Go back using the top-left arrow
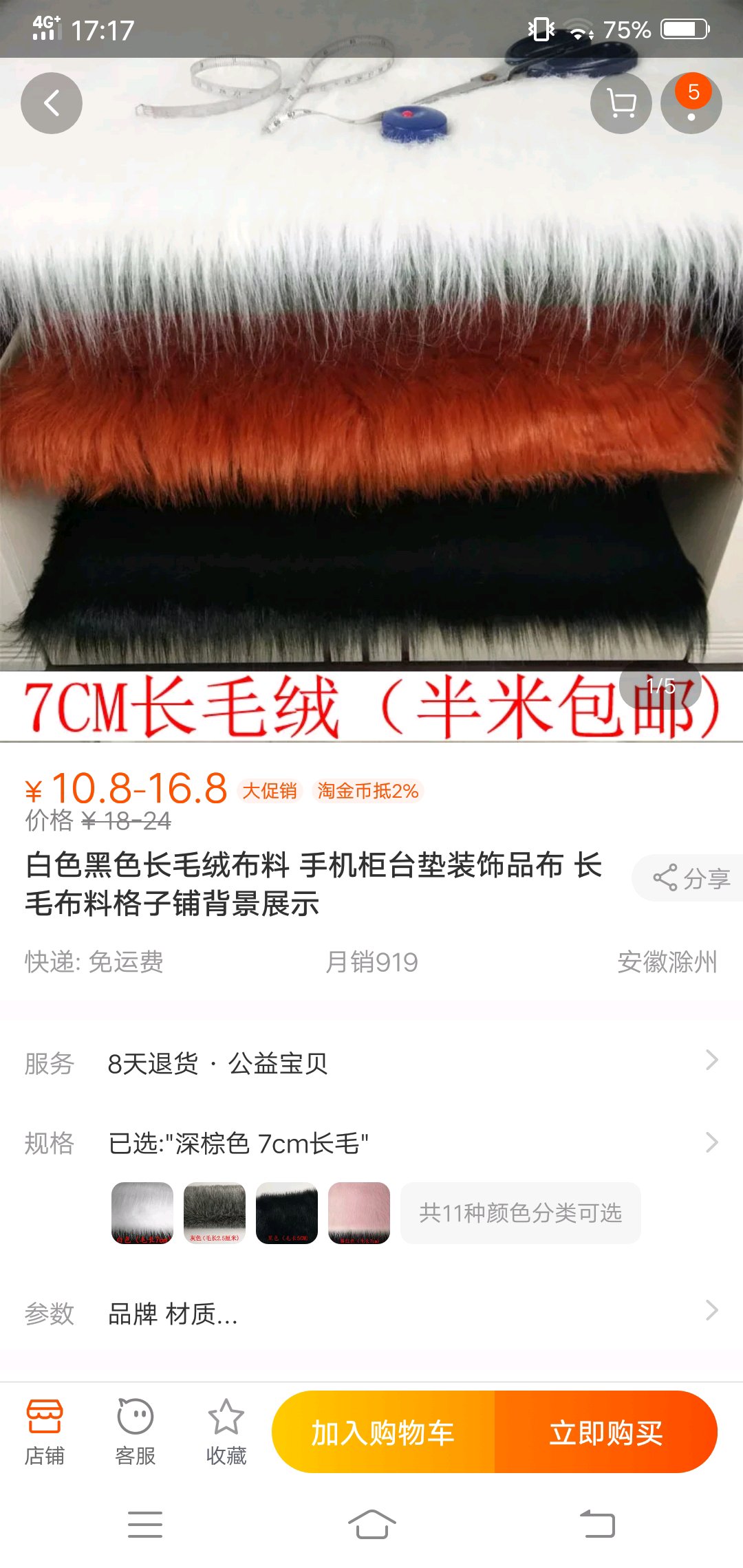The height and width of the screenshot is (1568, 743). (x=52, y=103)
